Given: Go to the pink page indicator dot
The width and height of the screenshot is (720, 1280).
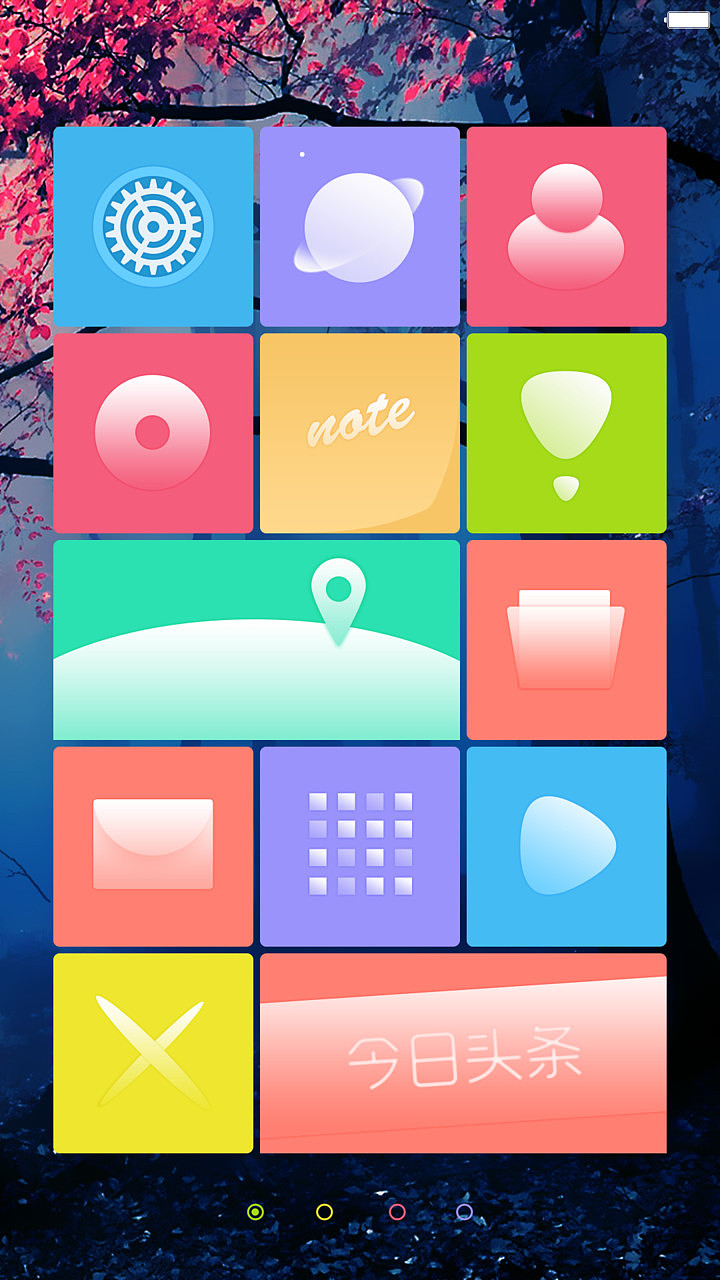Looking at the screenshot, I should tap(397, 1212).
